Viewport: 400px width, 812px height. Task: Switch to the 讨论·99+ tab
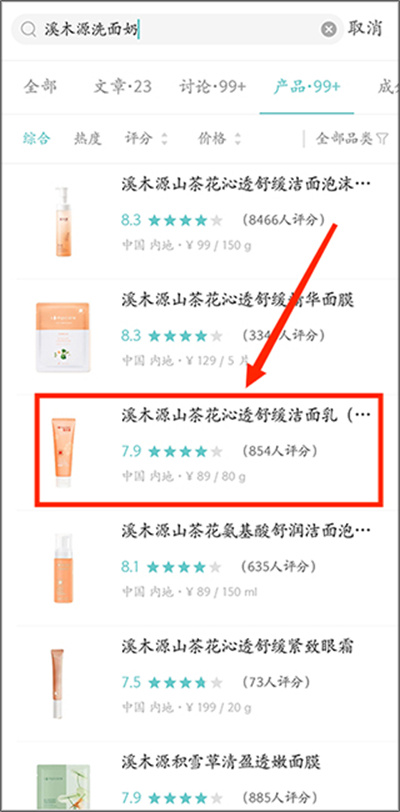pos(213,87)
